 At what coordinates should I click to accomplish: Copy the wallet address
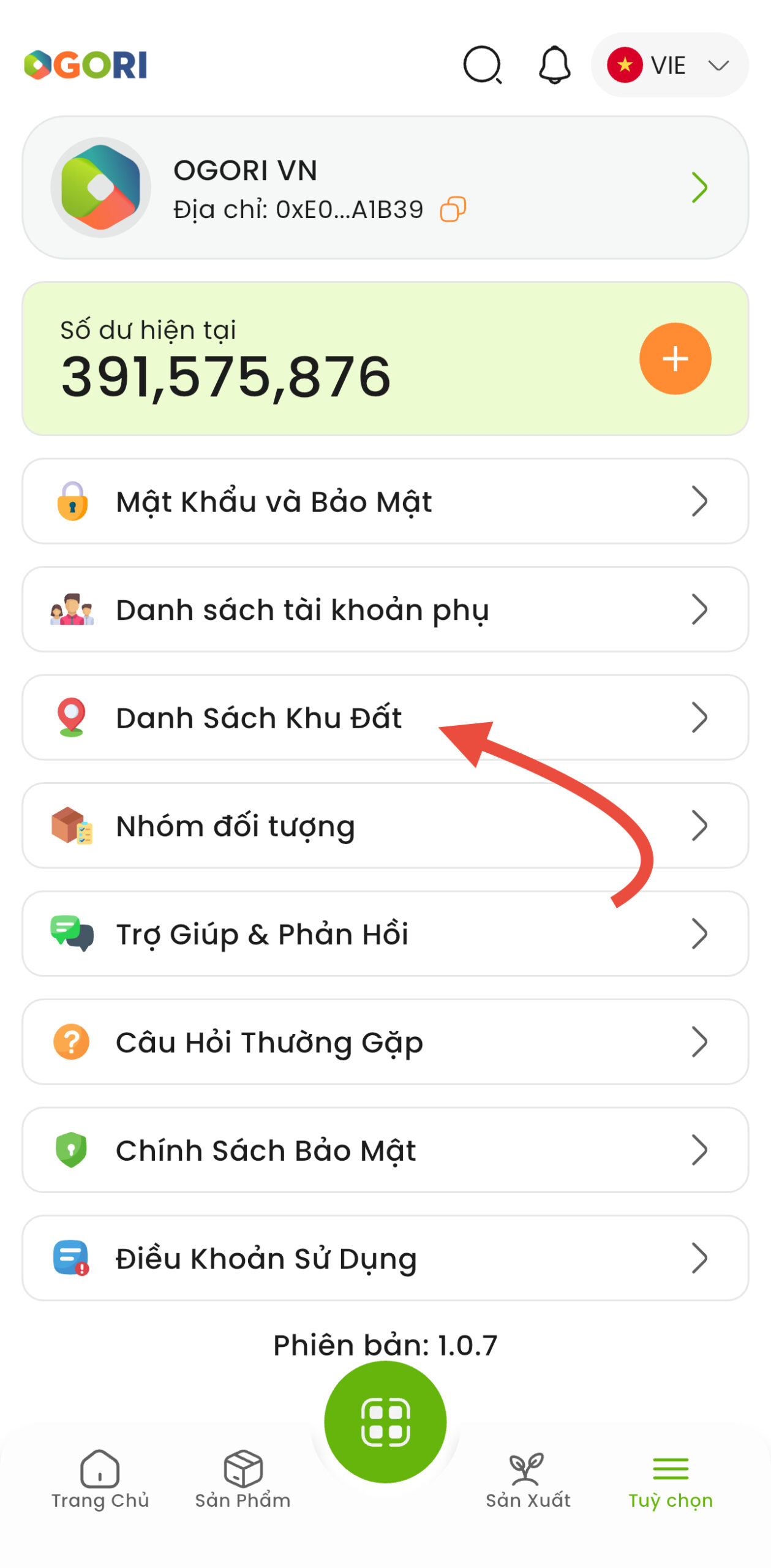tap(453, 209)
